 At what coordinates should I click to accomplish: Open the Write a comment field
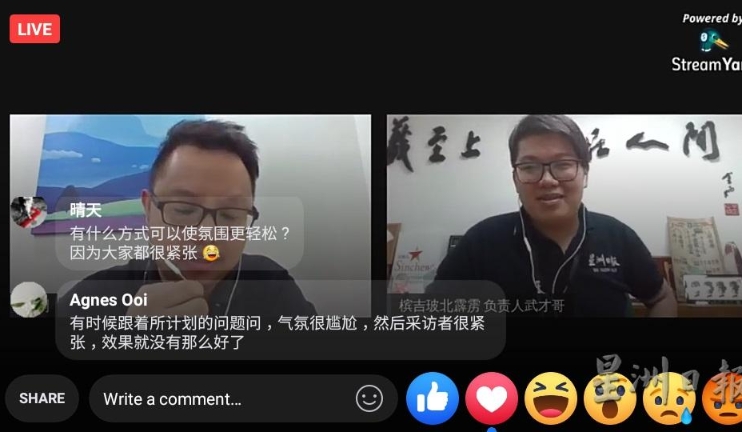(220, 399)
